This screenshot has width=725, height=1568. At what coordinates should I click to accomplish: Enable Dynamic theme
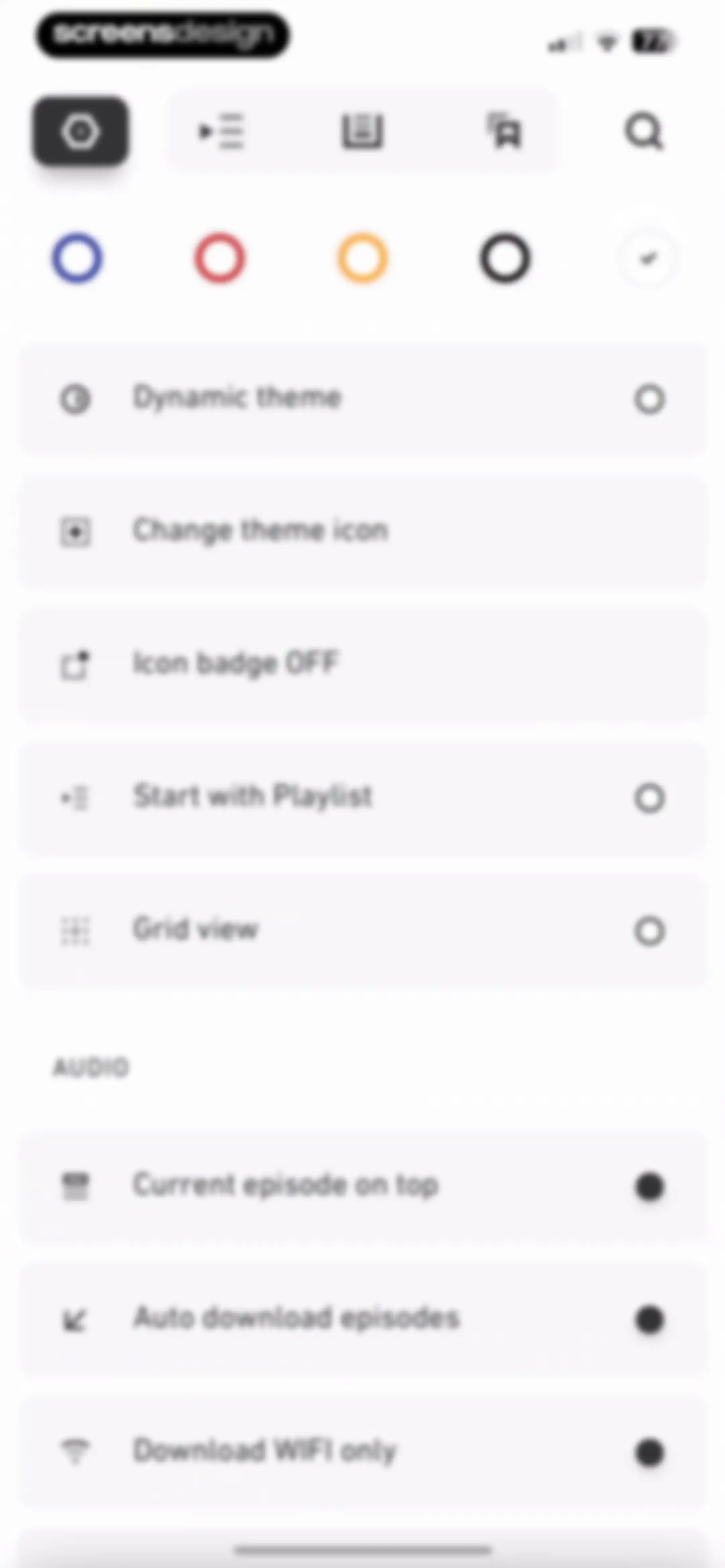coord(649,399)
